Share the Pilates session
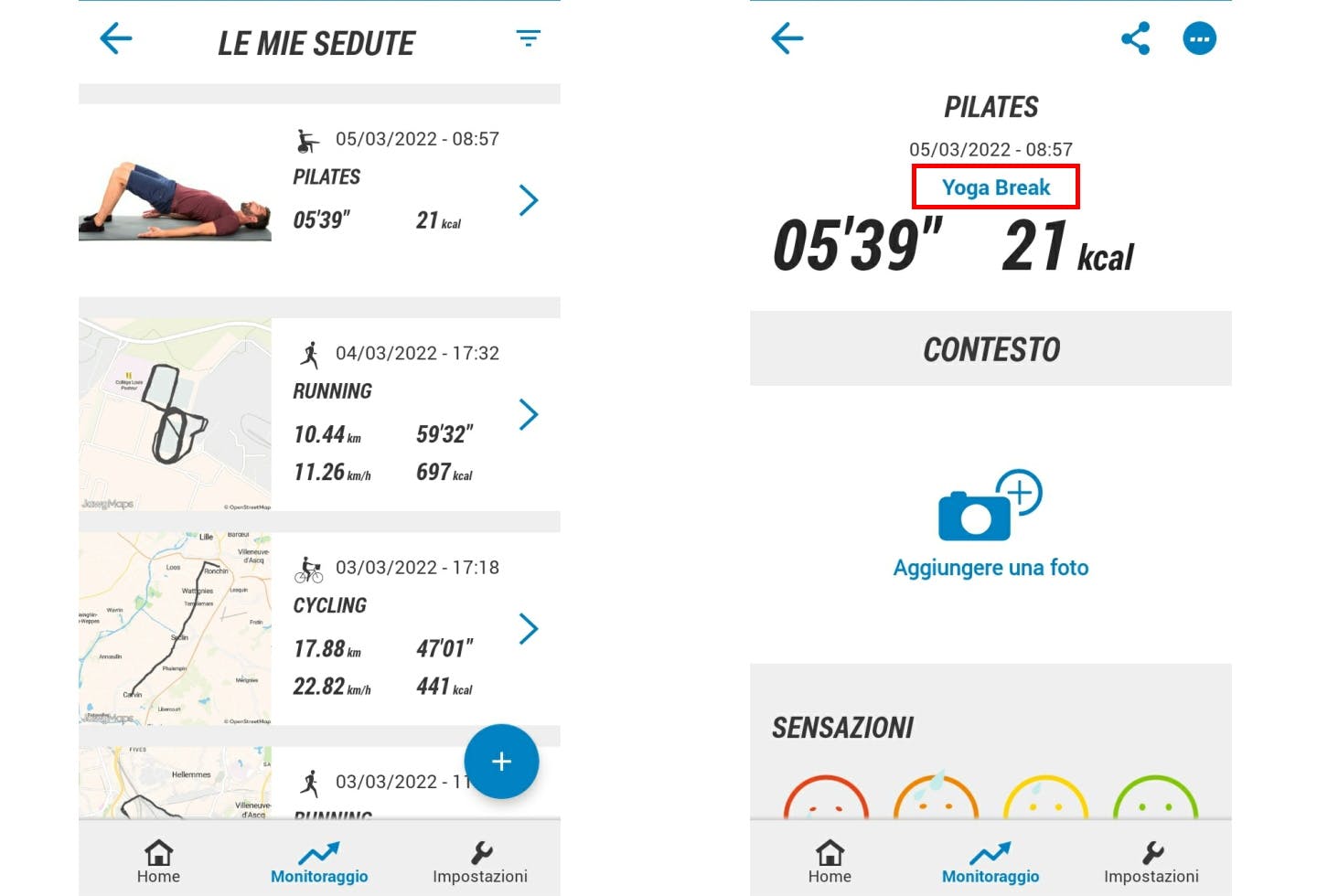The height and width of the screenshot is (896, 1317). tap(1135, 38)
